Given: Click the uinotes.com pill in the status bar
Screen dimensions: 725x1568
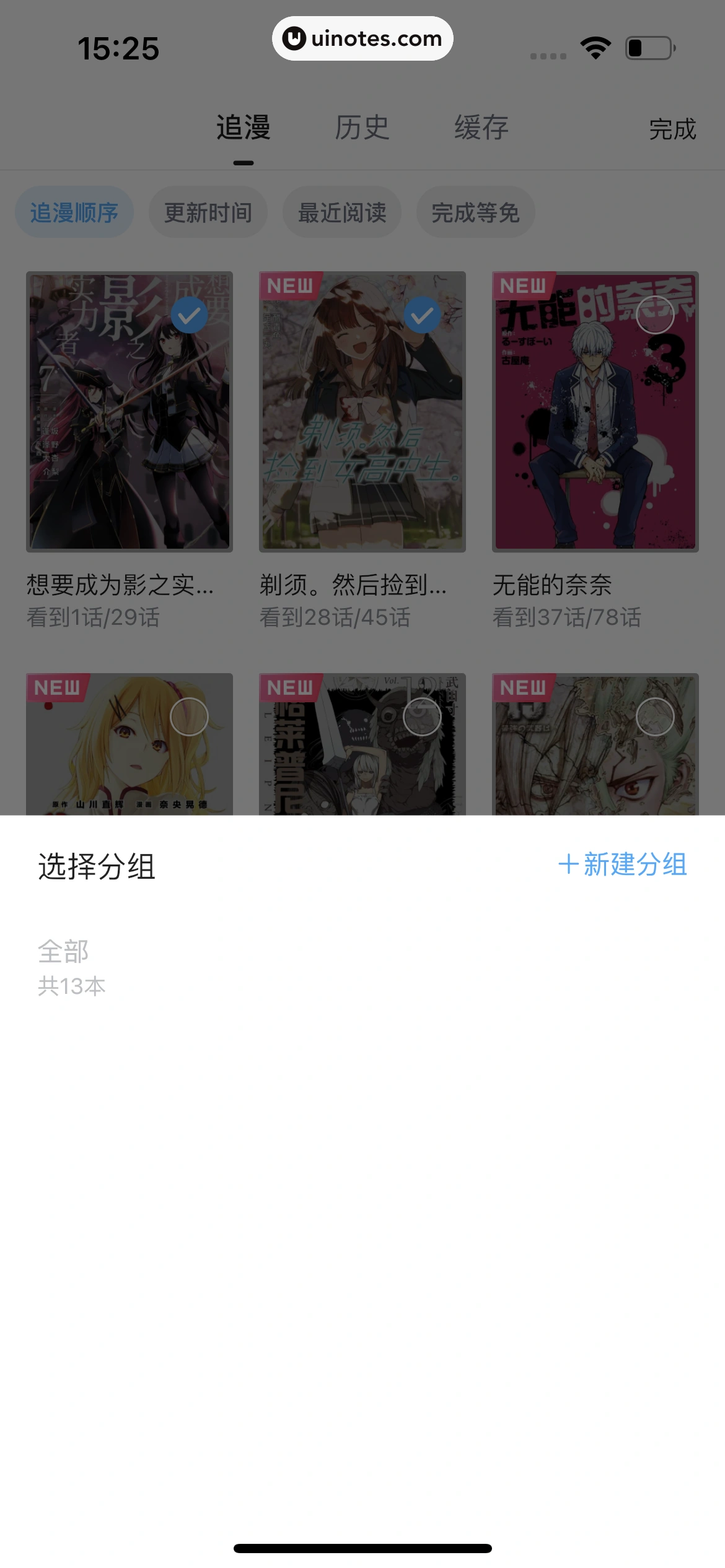Looking at the screenshot, I should pos(362,38).
